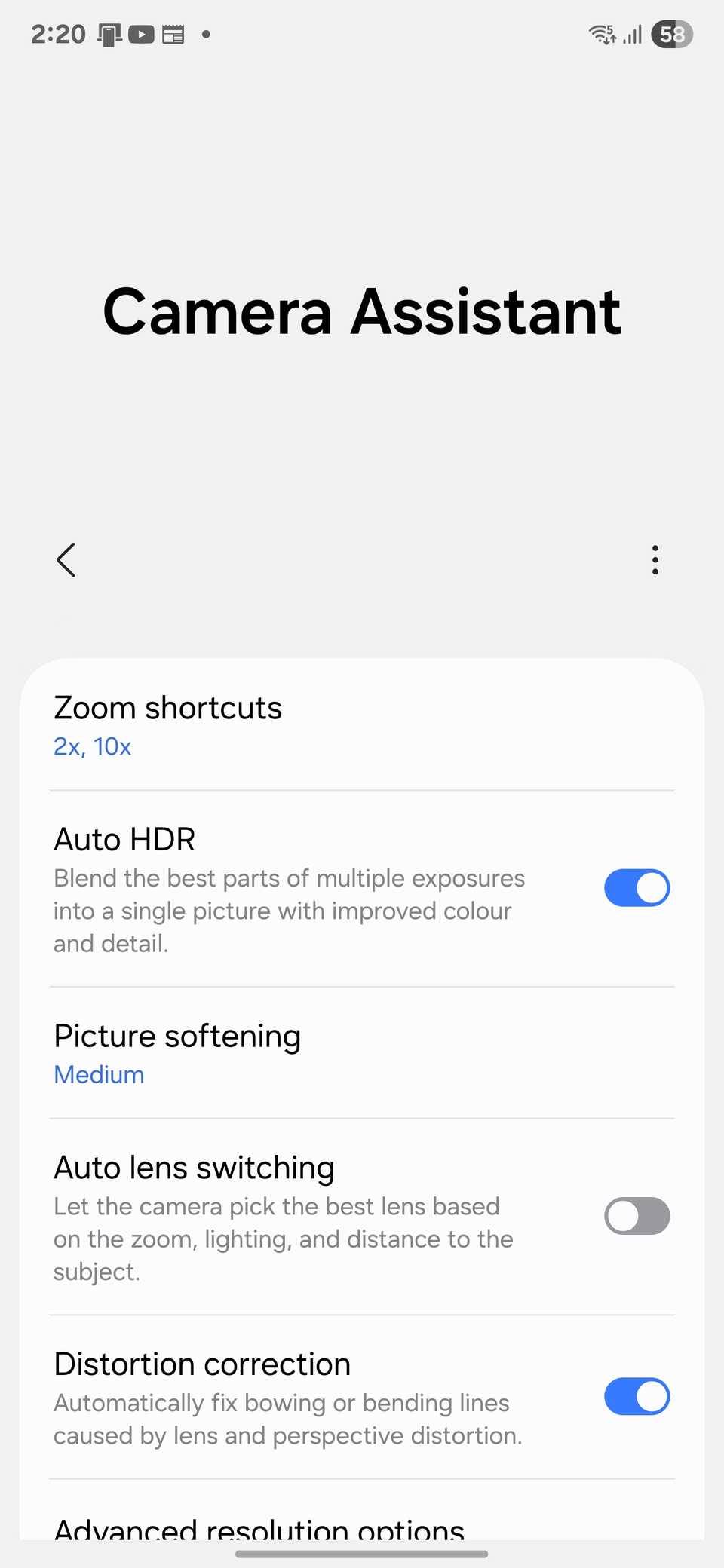Enable Auto lens switching
The height and width of the screenshot is (1568, 724).
coord(637,1216)
